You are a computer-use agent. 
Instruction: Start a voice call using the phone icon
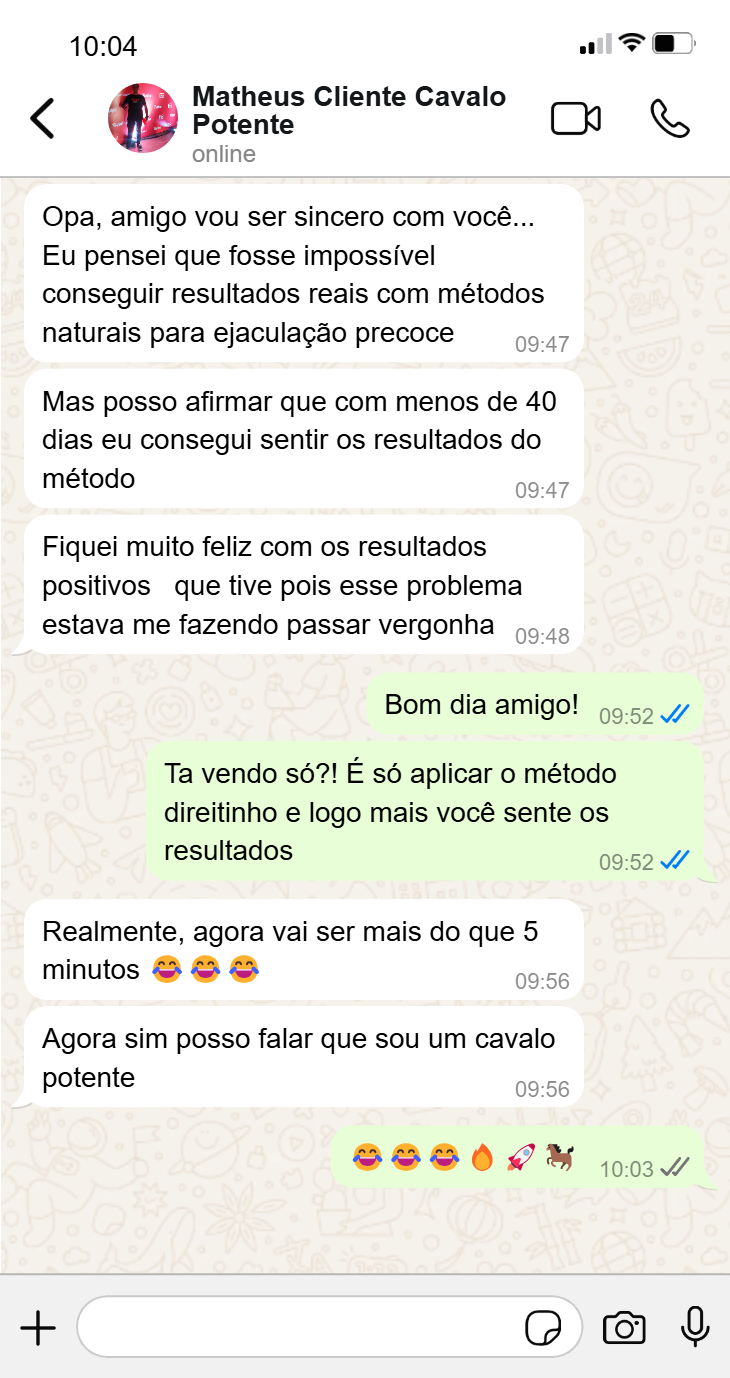[671, 117]
